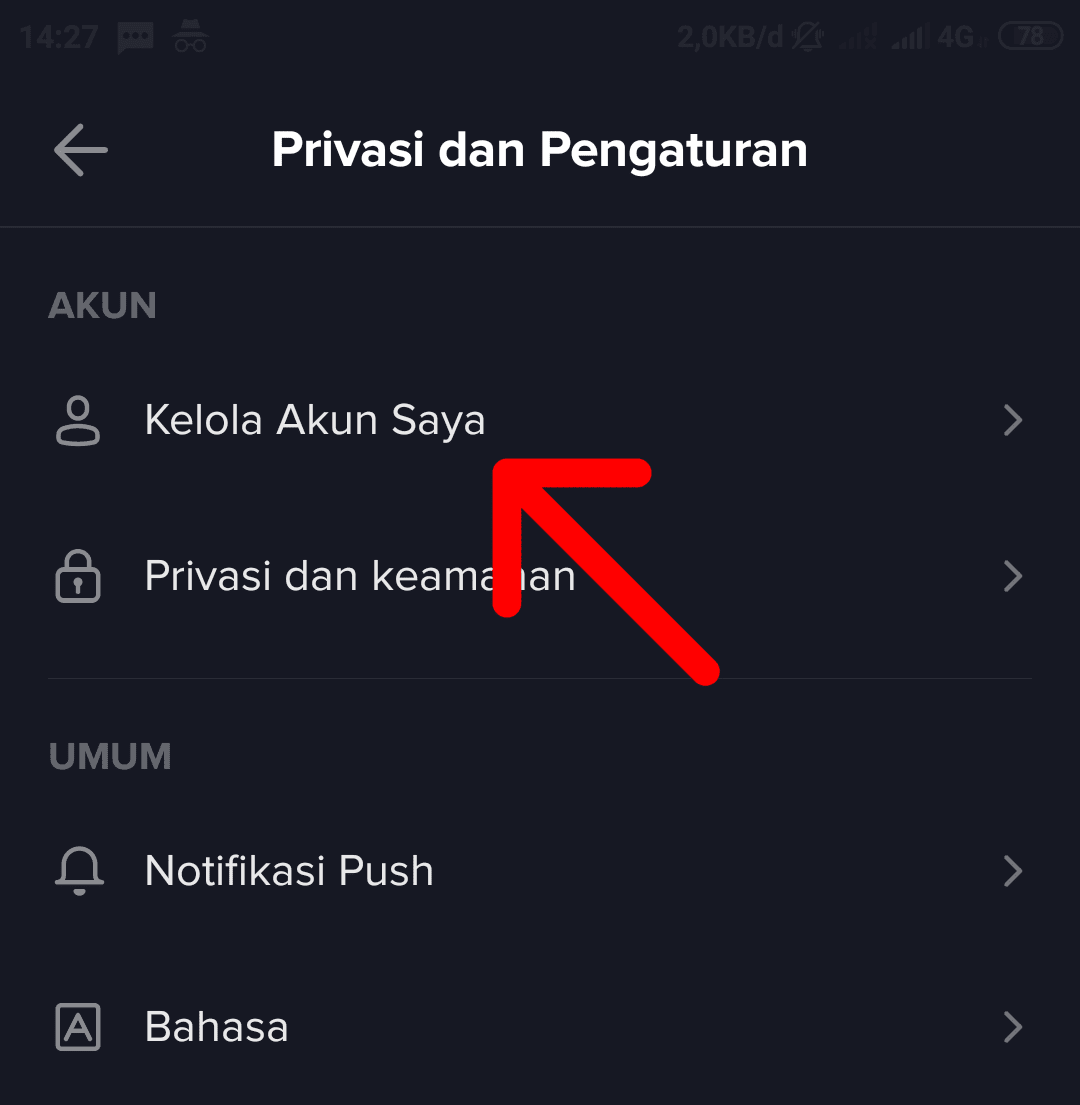Click the back arrow to exit settings

point(80,150)
